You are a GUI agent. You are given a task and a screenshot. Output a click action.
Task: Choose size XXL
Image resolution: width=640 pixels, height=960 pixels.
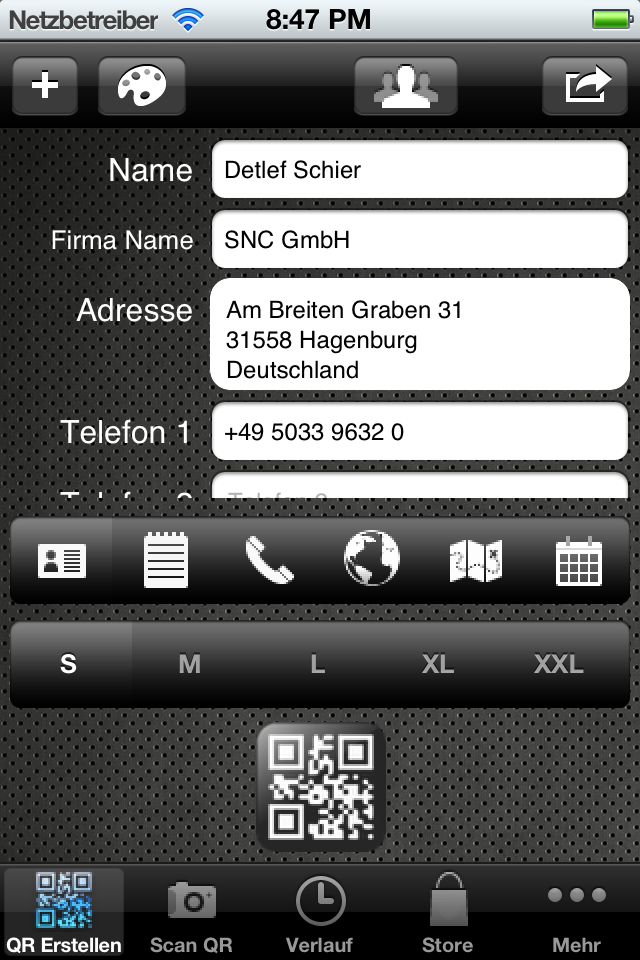click(558, 664)
